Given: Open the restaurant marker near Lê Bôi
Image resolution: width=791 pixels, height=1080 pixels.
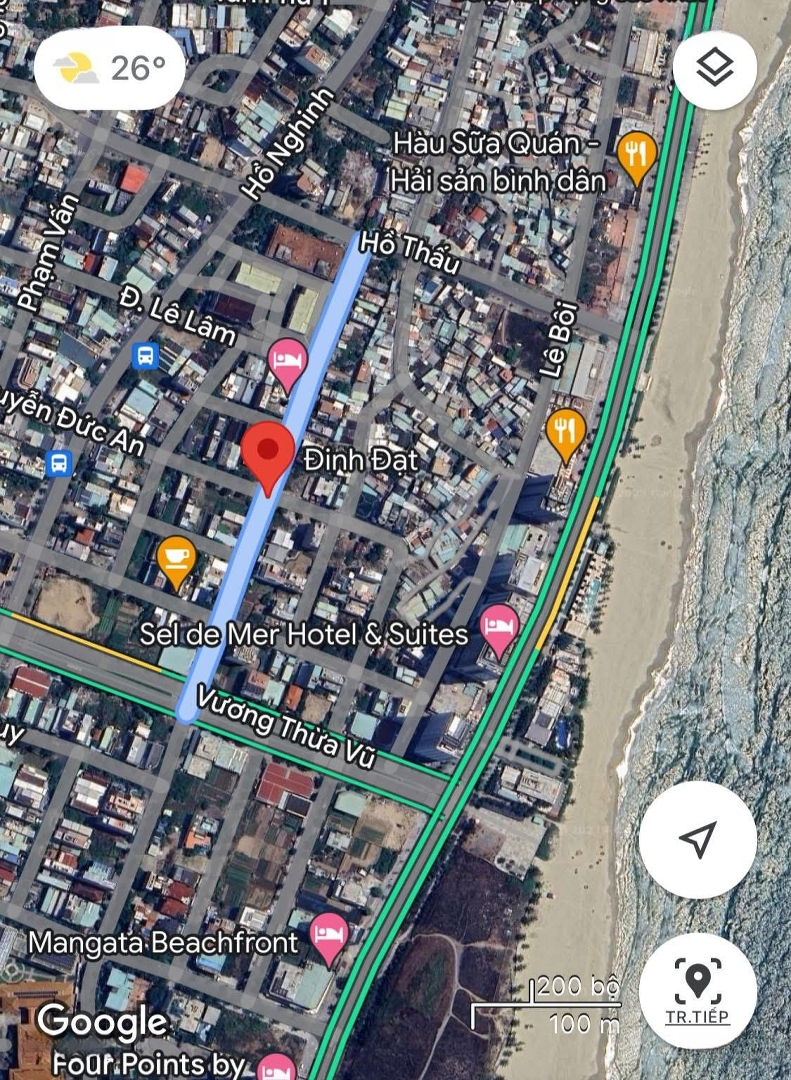Looking at the screenshot, I should point(567,434).
